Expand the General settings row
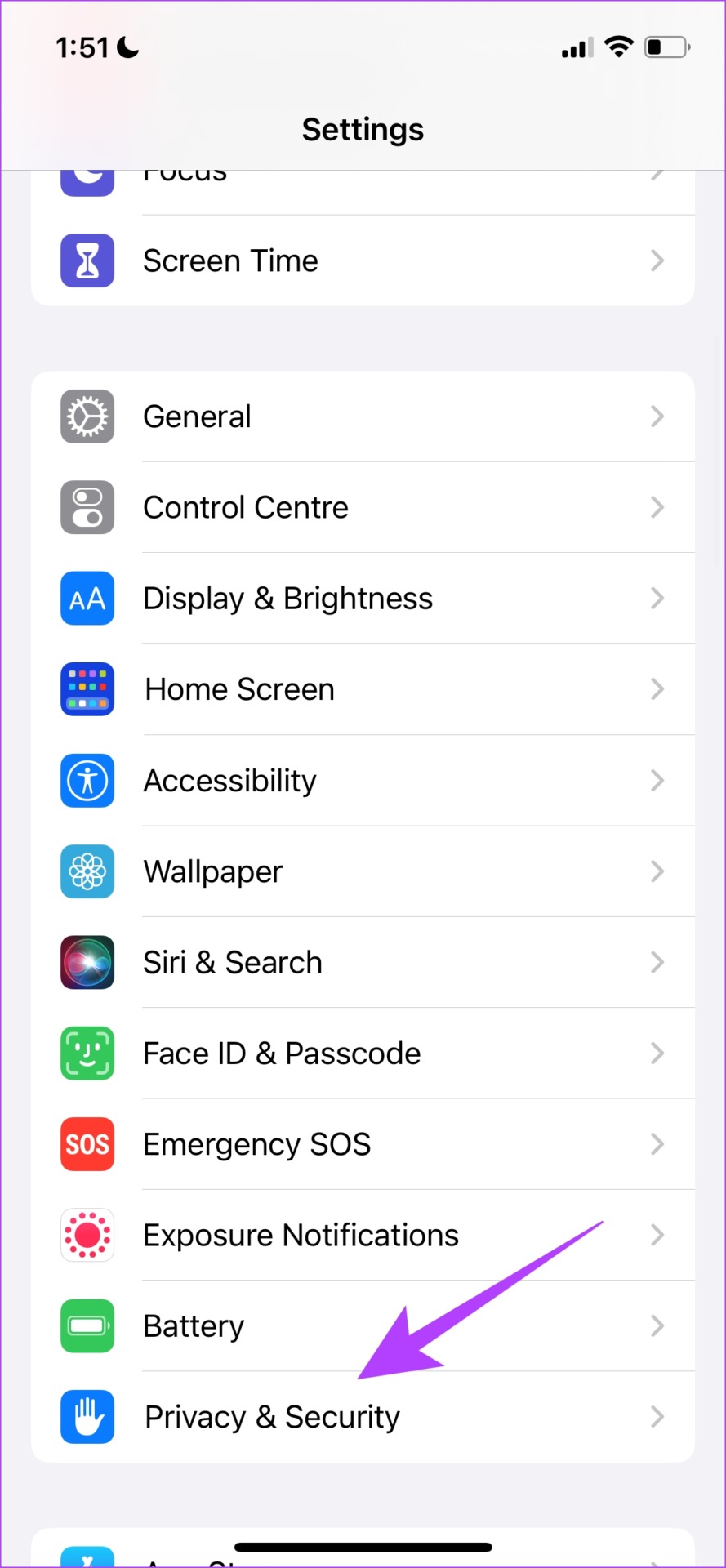This screenshot has width=726, height=1568. 363,416
